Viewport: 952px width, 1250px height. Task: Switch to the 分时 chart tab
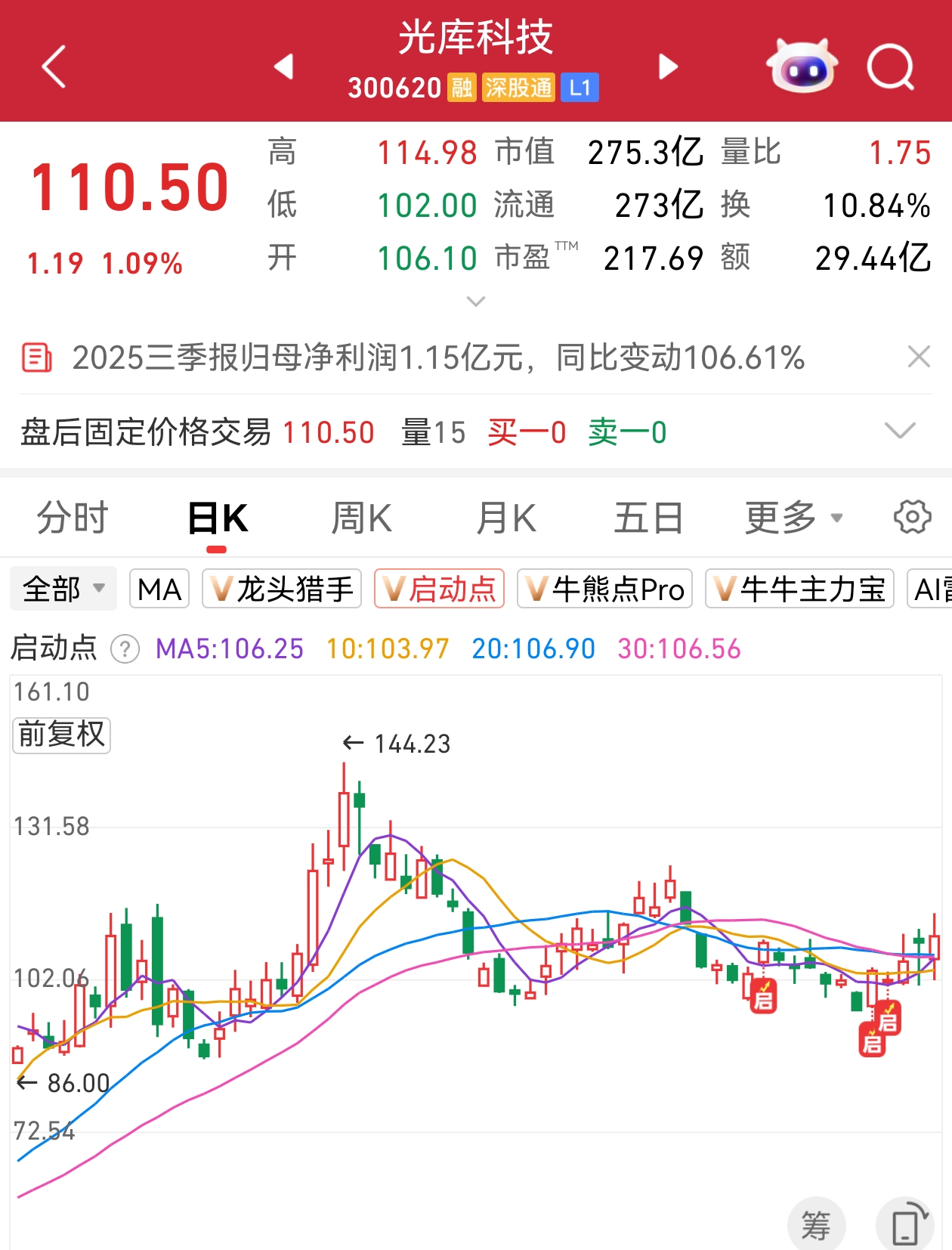(x=73, y=518)
